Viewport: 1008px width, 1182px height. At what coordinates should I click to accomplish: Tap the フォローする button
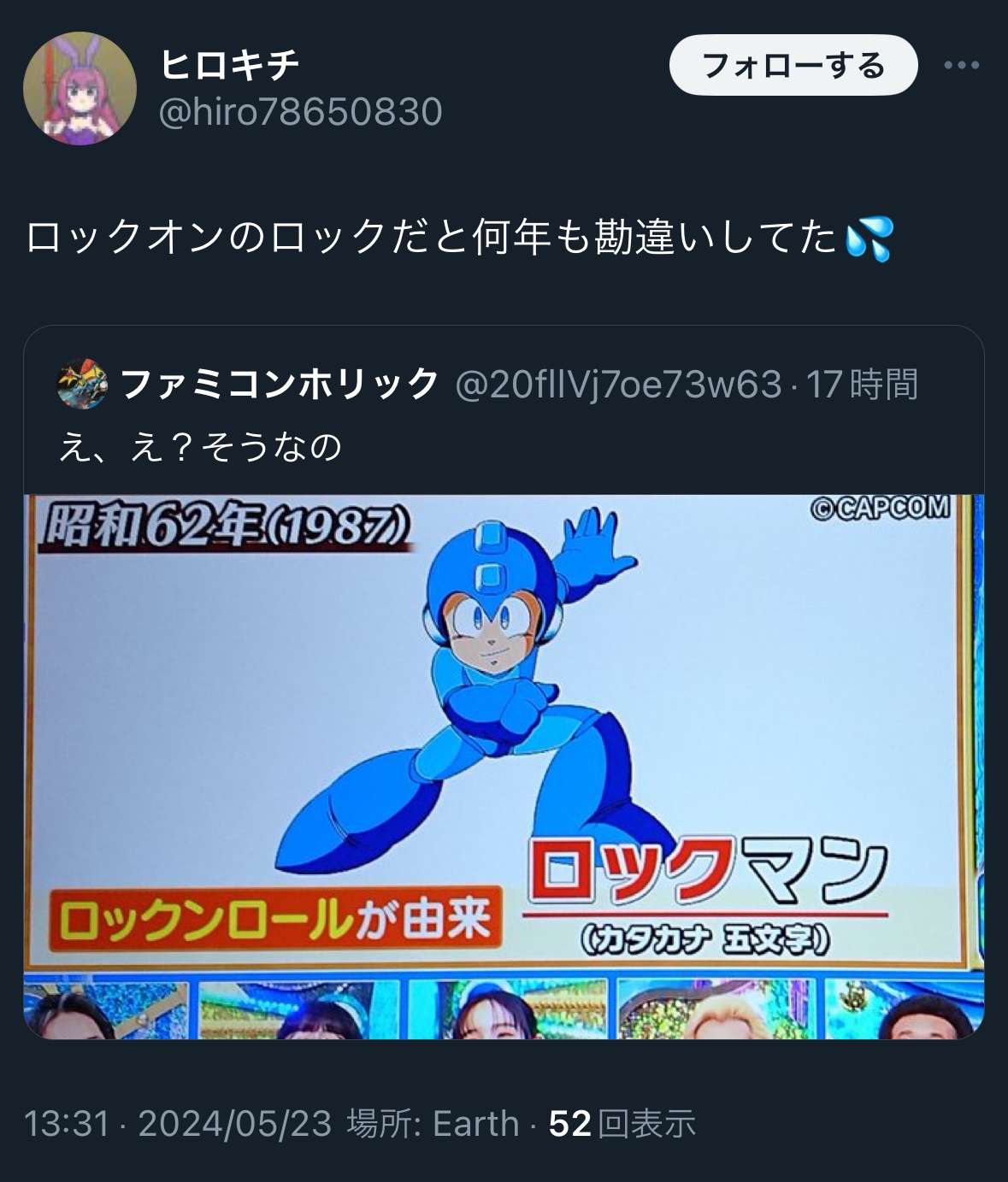coord(793,66)
